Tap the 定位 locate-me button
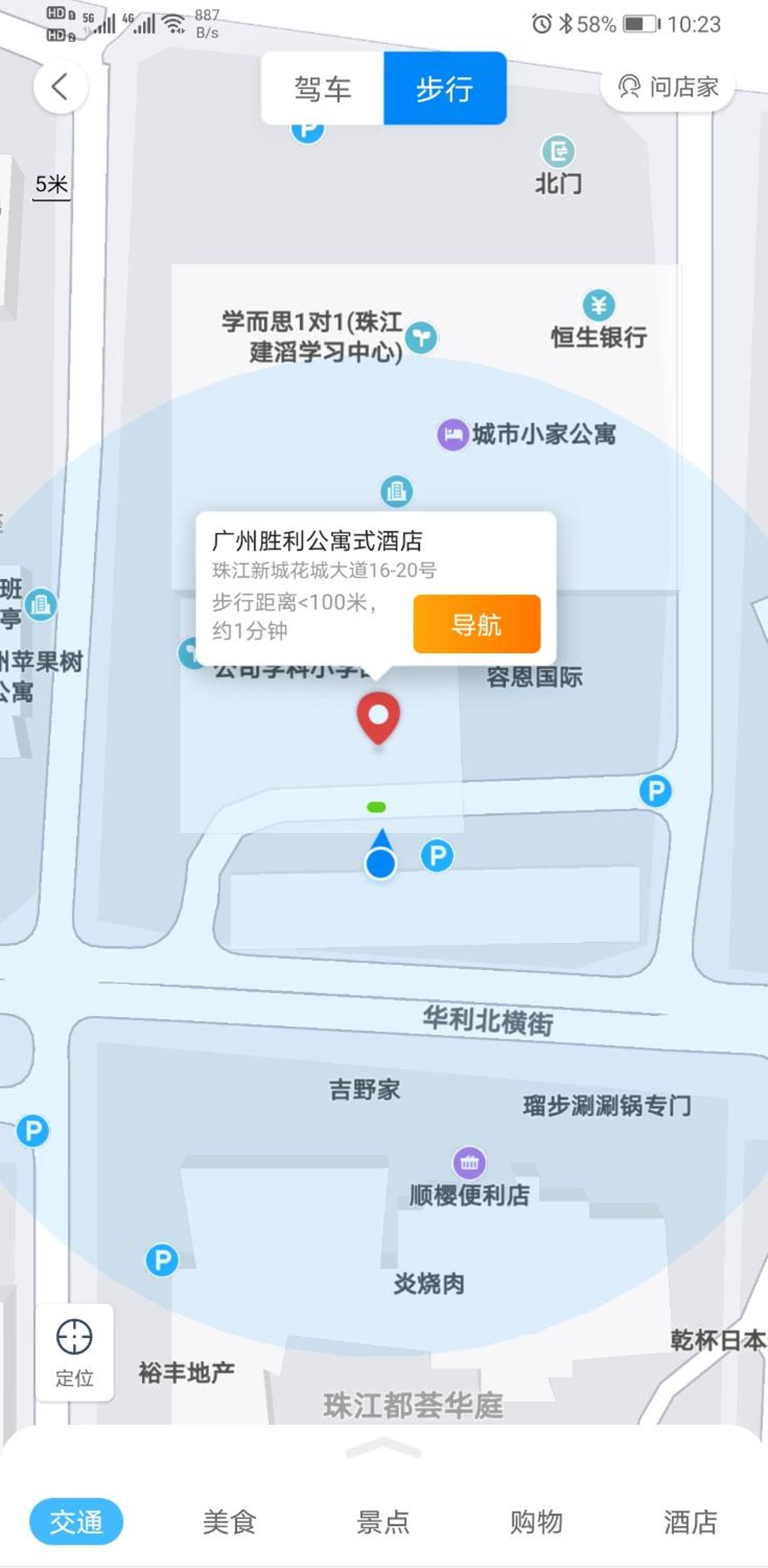This screenshot has height=1568, width=768. point(74,1351)
